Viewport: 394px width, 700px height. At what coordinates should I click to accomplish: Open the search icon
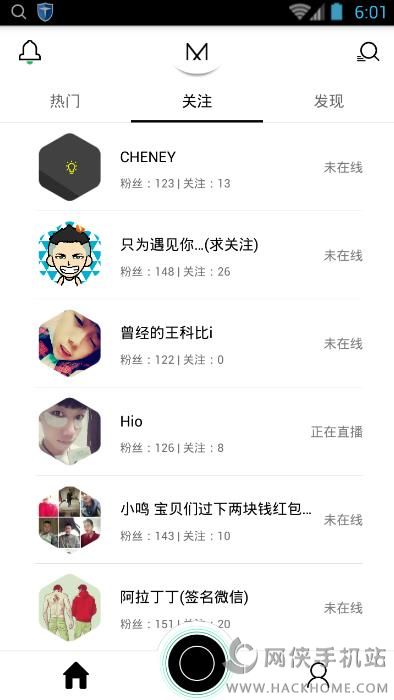pos(368,52)
